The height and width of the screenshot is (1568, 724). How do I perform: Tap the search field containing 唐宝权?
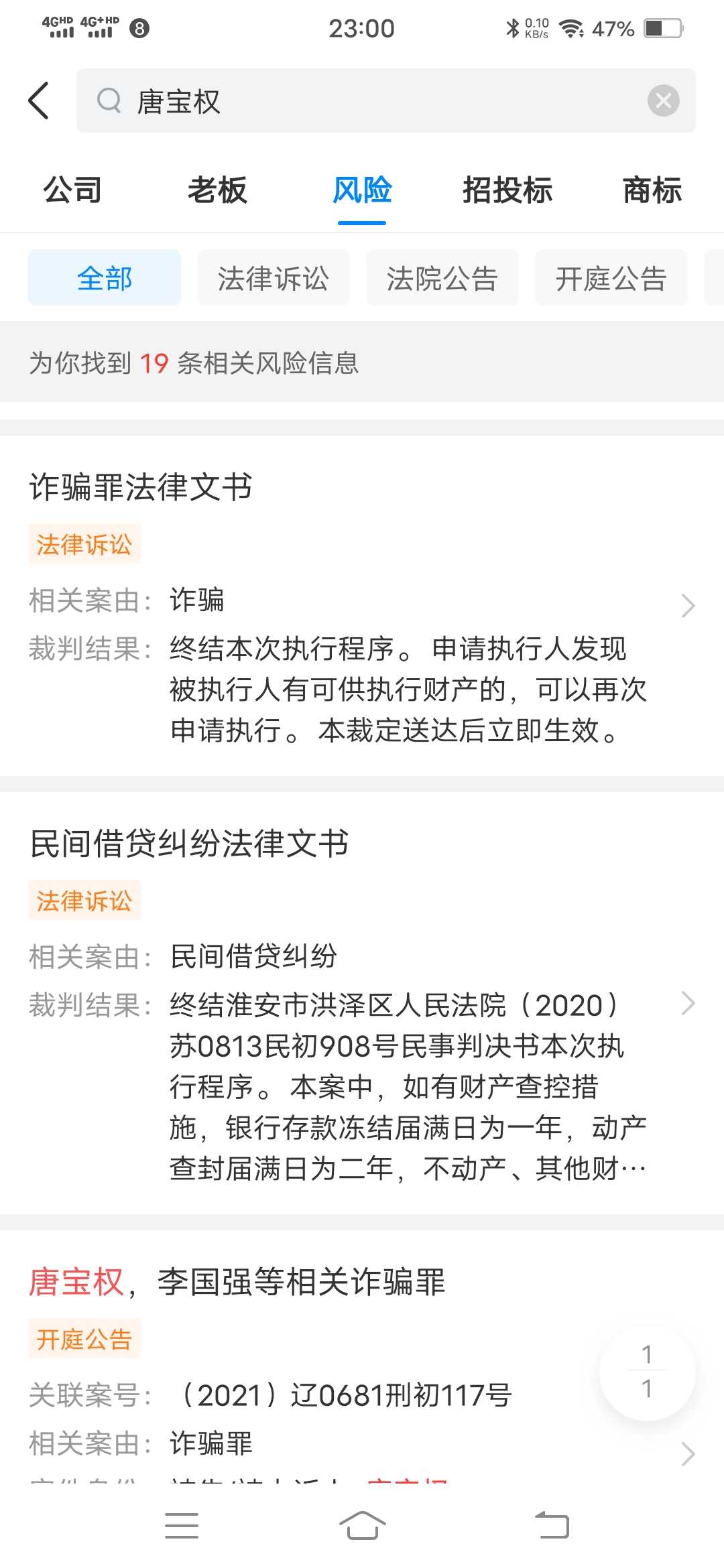[x=385, y=101]
